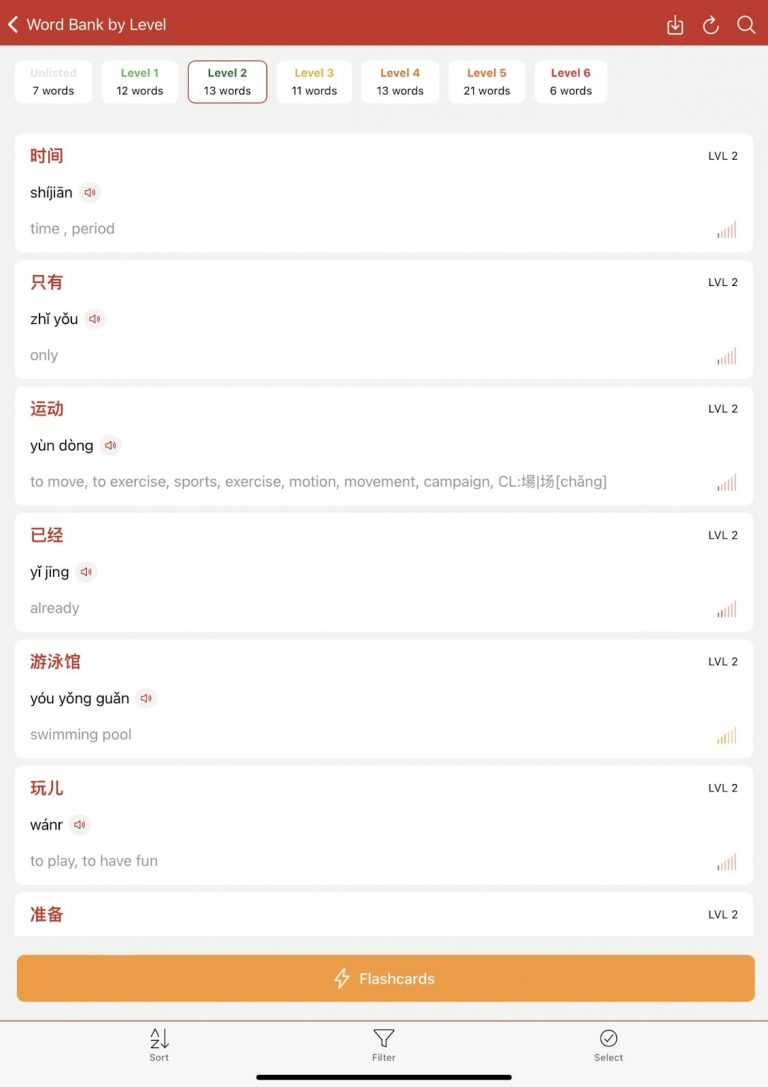Open search using the magnifier icon
The height and width of the screenshot is (1087, 768).
(746, 25)
